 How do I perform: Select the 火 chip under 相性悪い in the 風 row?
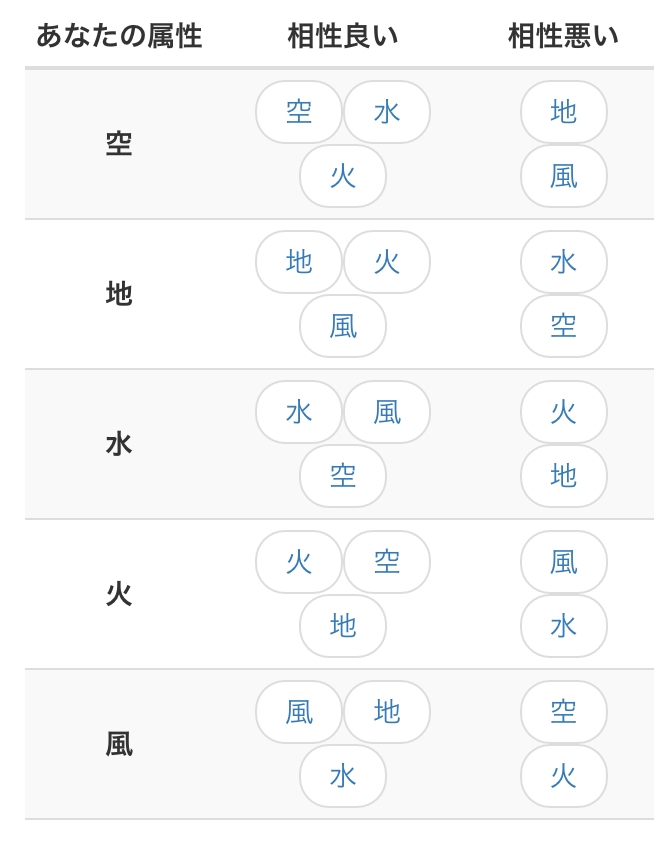[x=564, y=776]
